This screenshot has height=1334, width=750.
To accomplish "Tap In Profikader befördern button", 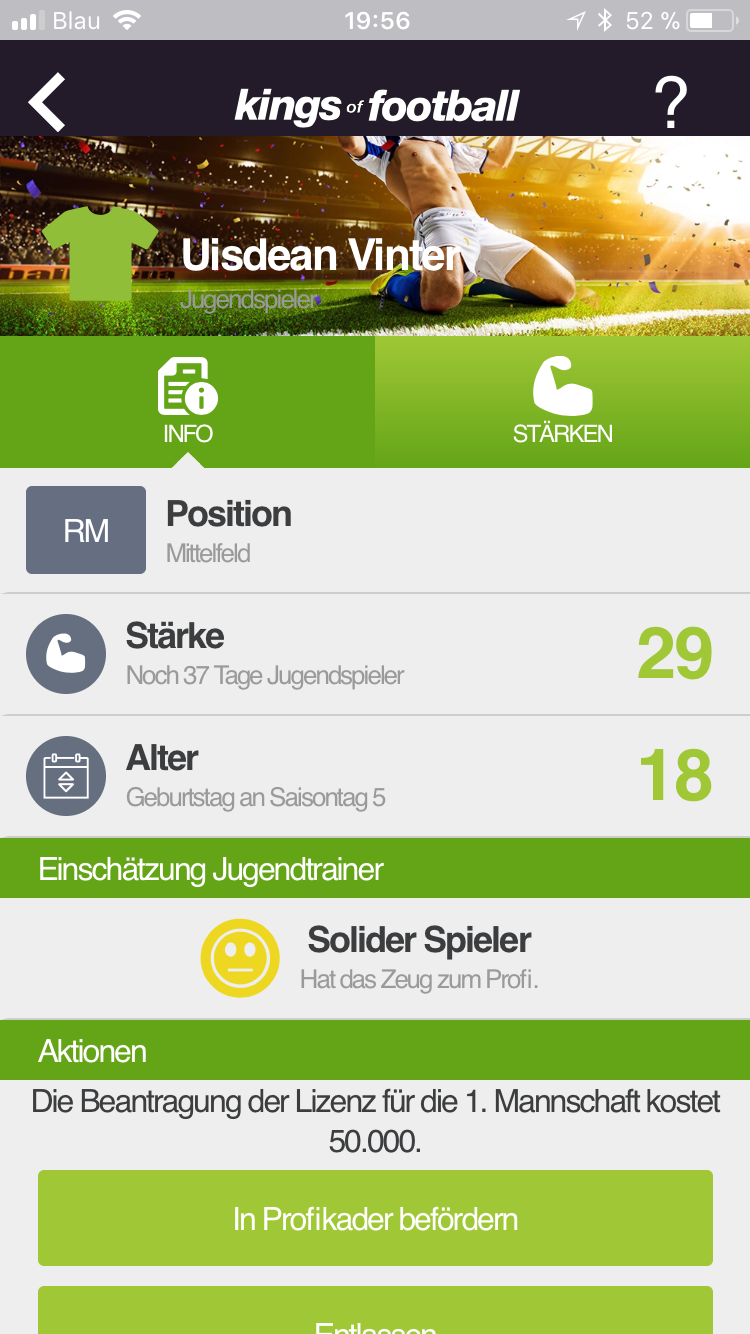I will [375, 1218].
